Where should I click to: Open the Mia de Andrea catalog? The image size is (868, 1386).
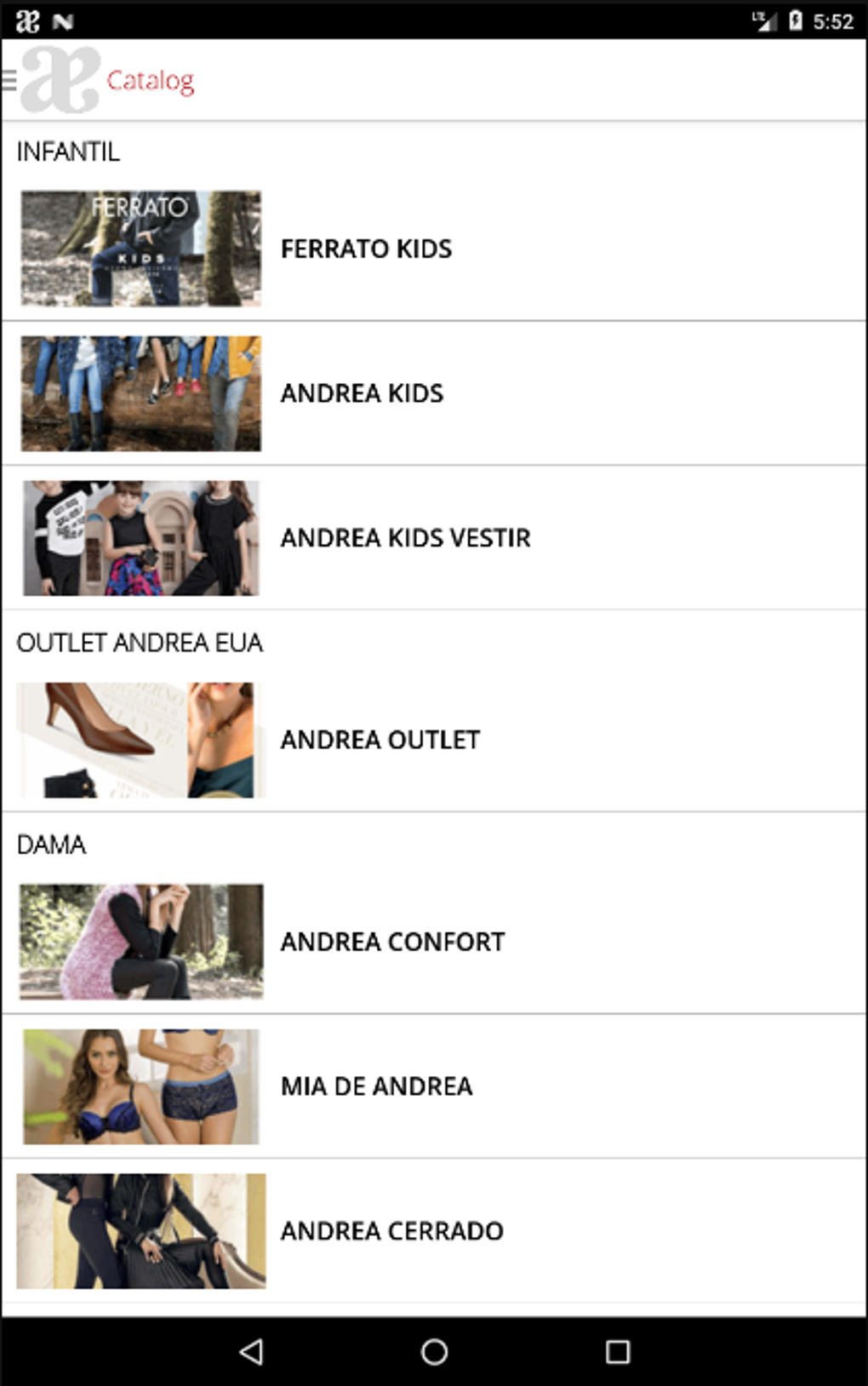click(376, 1086)
